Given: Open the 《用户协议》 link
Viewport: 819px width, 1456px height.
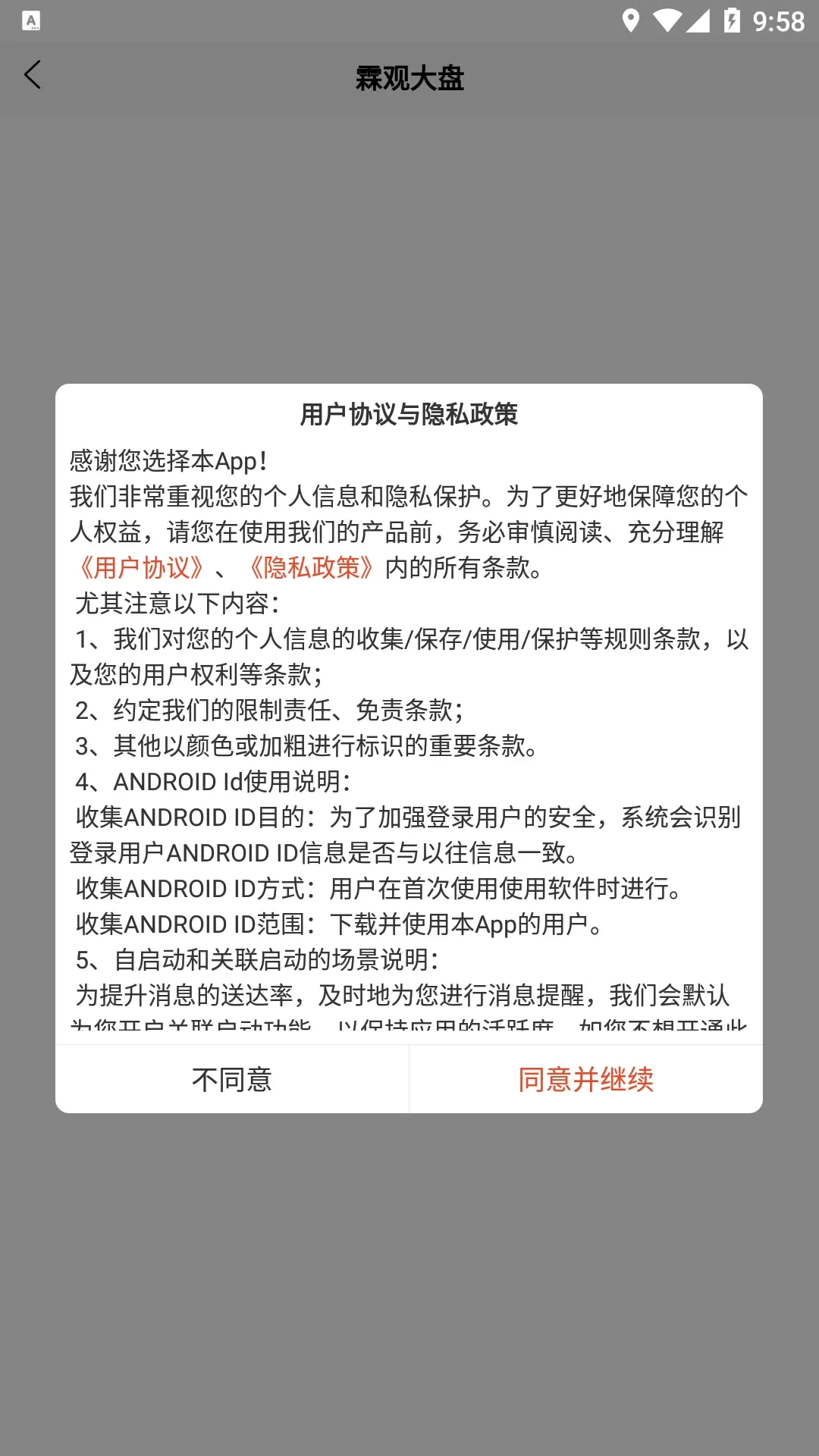Looking at the screenshot, I should click(x=141, y=568).
